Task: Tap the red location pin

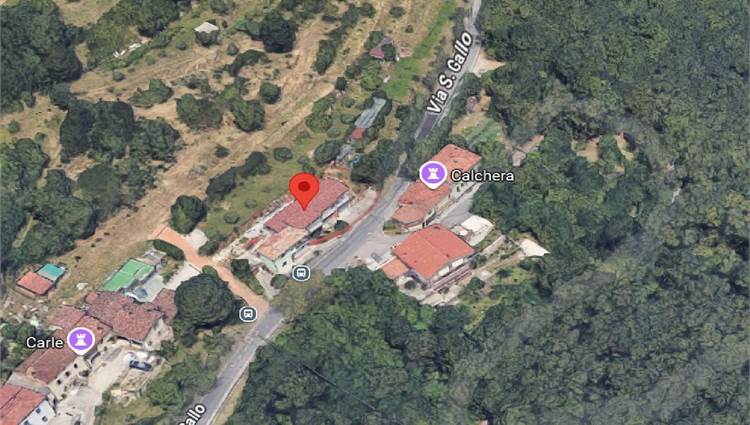Action: click(304, 188)
